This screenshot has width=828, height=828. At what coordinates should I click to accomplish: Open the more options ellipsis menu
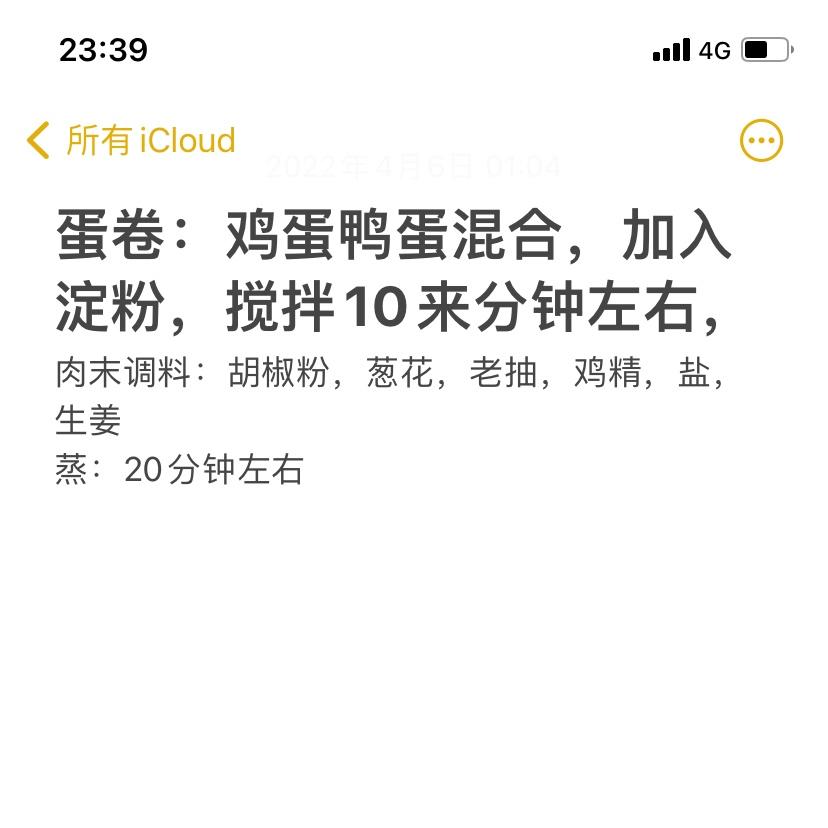(x=761, y=141)
